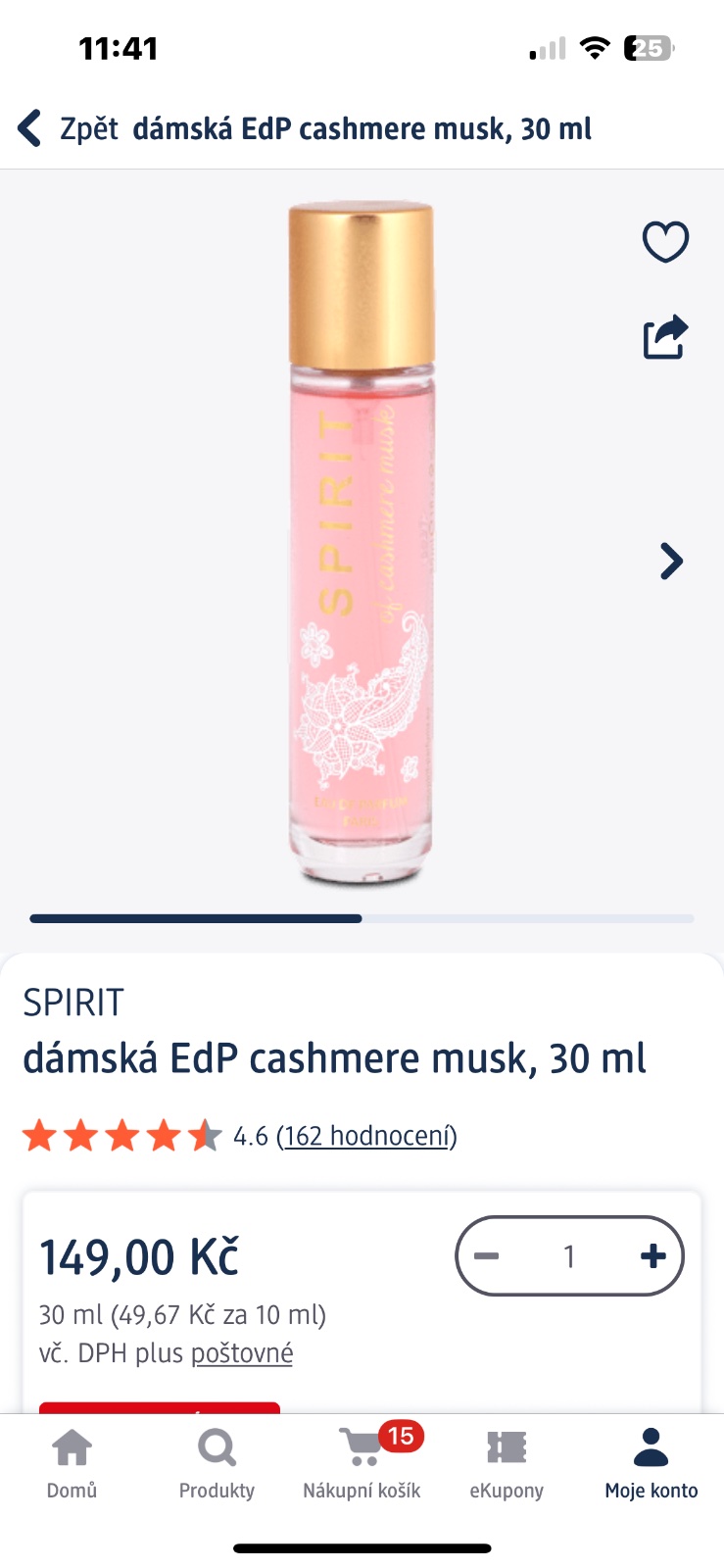
Task: Open the Produkty tab
Action: tap(217, 1464)
